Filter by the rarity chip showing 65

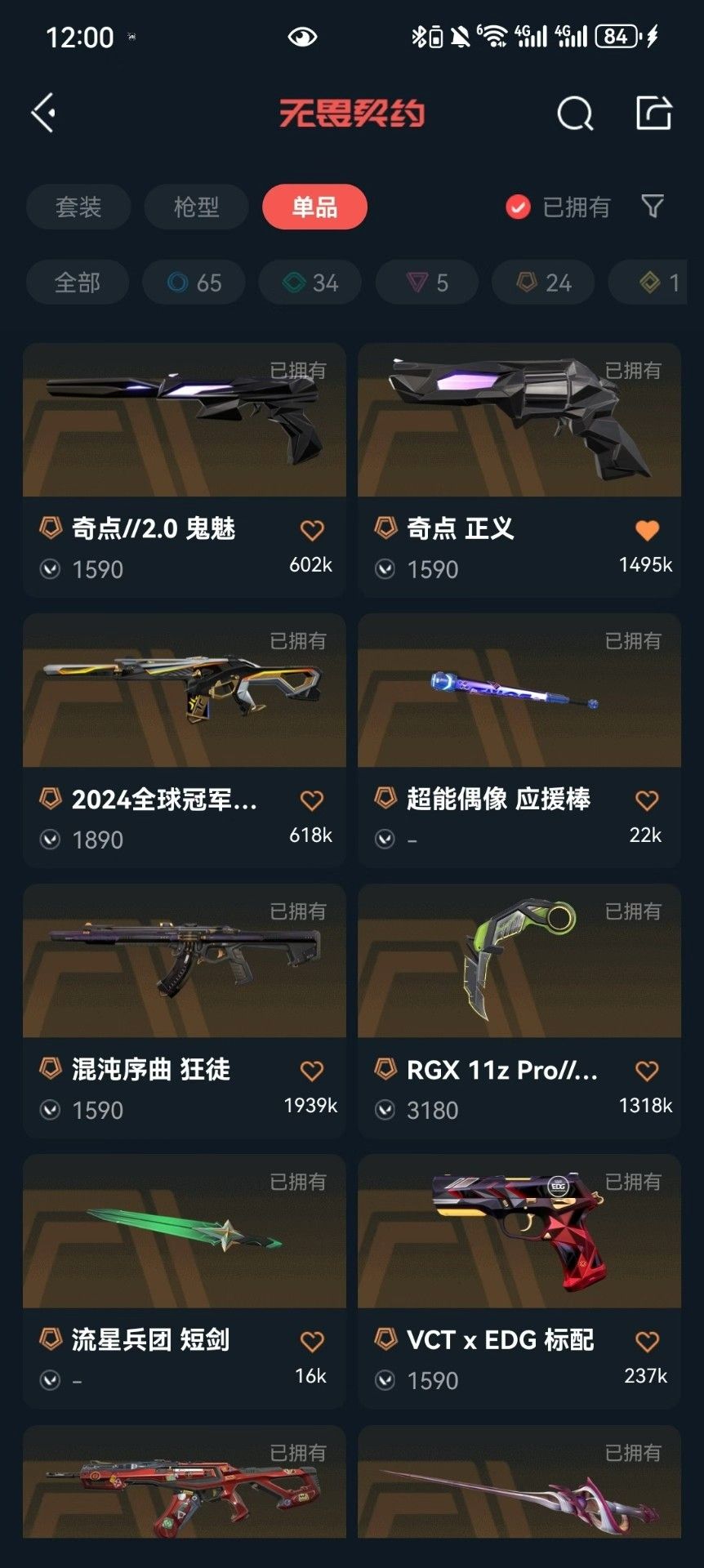pos(194,283)
